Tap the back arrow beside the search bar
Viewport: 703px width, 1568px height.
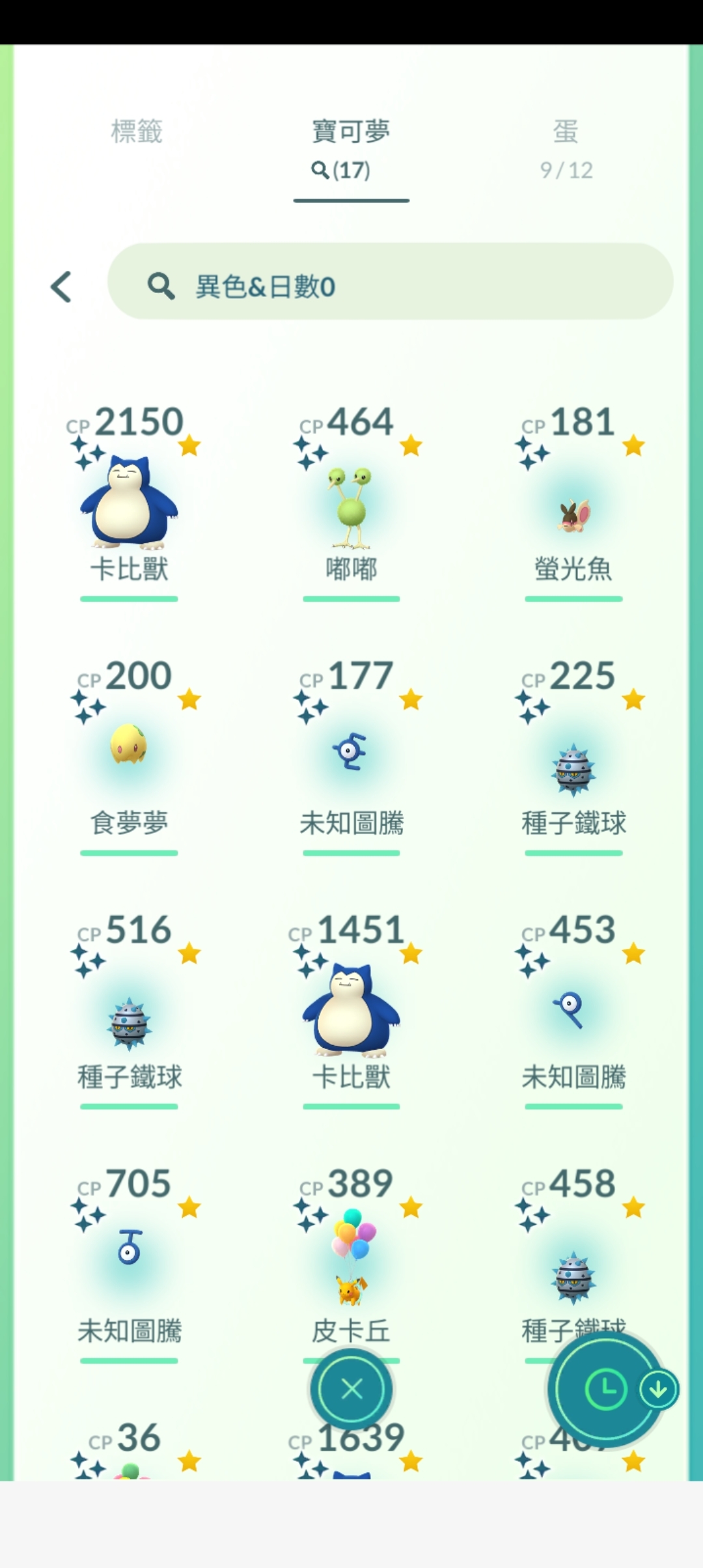(x=61, y=287)
